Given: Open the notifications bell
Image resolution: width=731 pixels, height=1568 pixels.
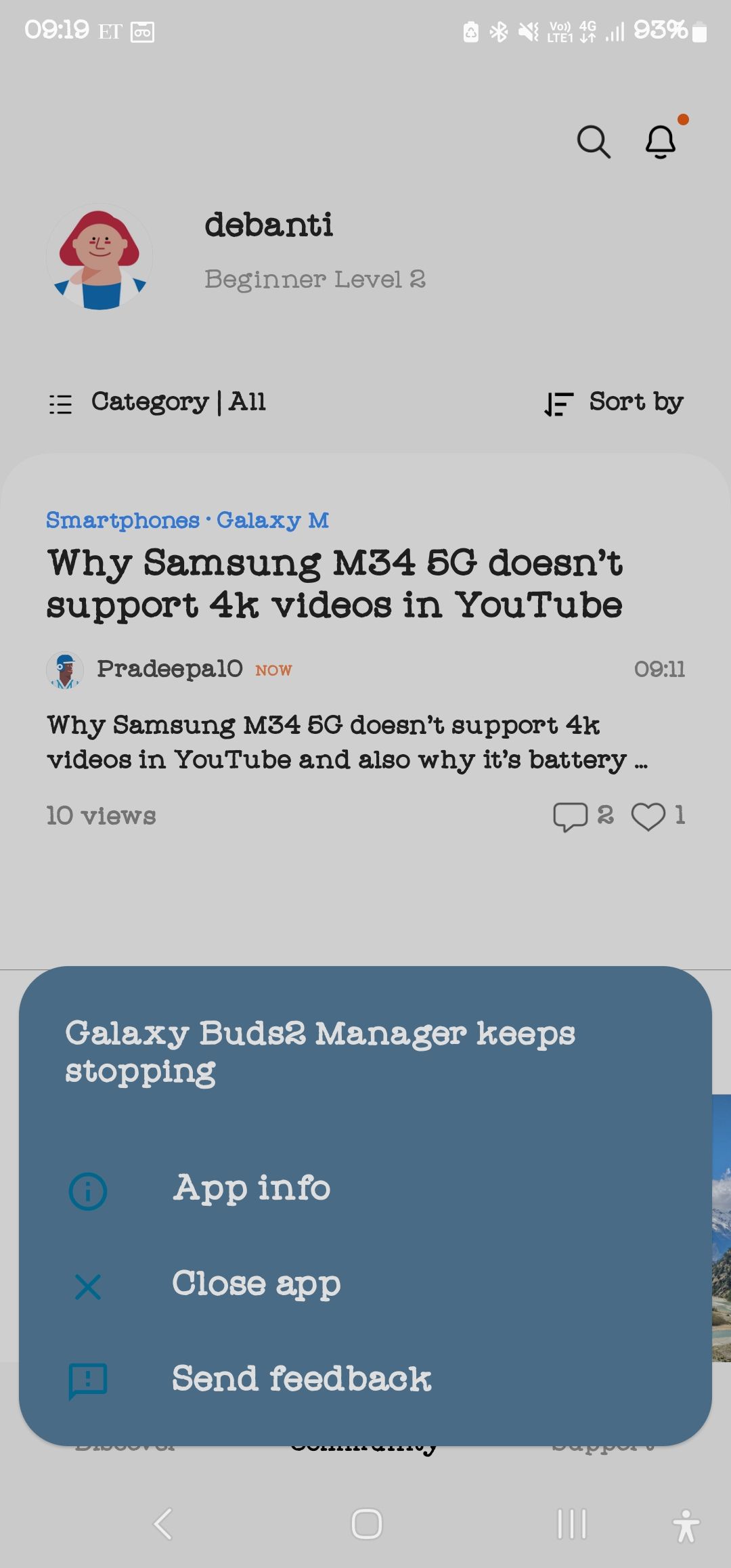Looking at the screenshot, I should (x=660, y=141).
